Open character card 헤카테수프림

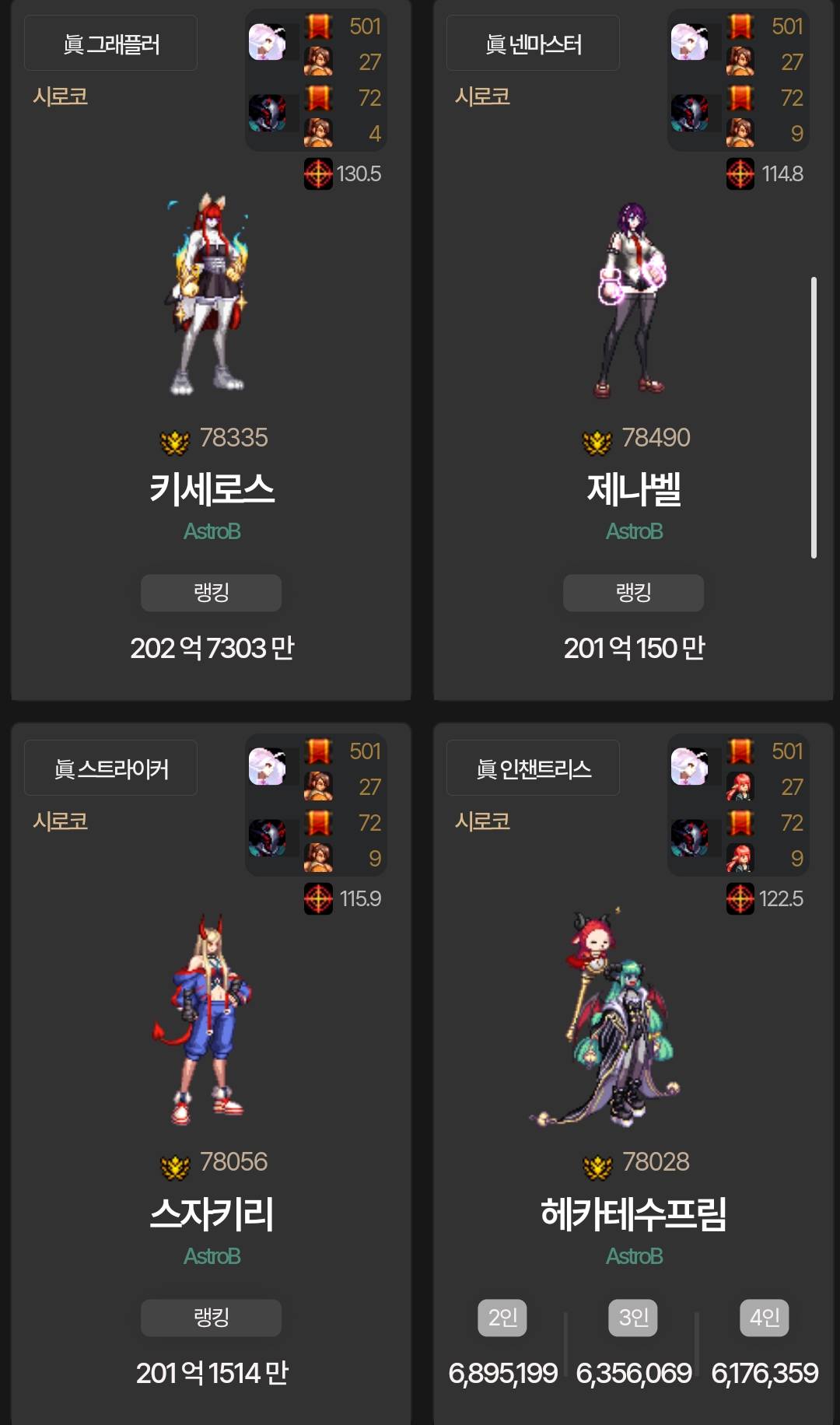[633, 1213]
